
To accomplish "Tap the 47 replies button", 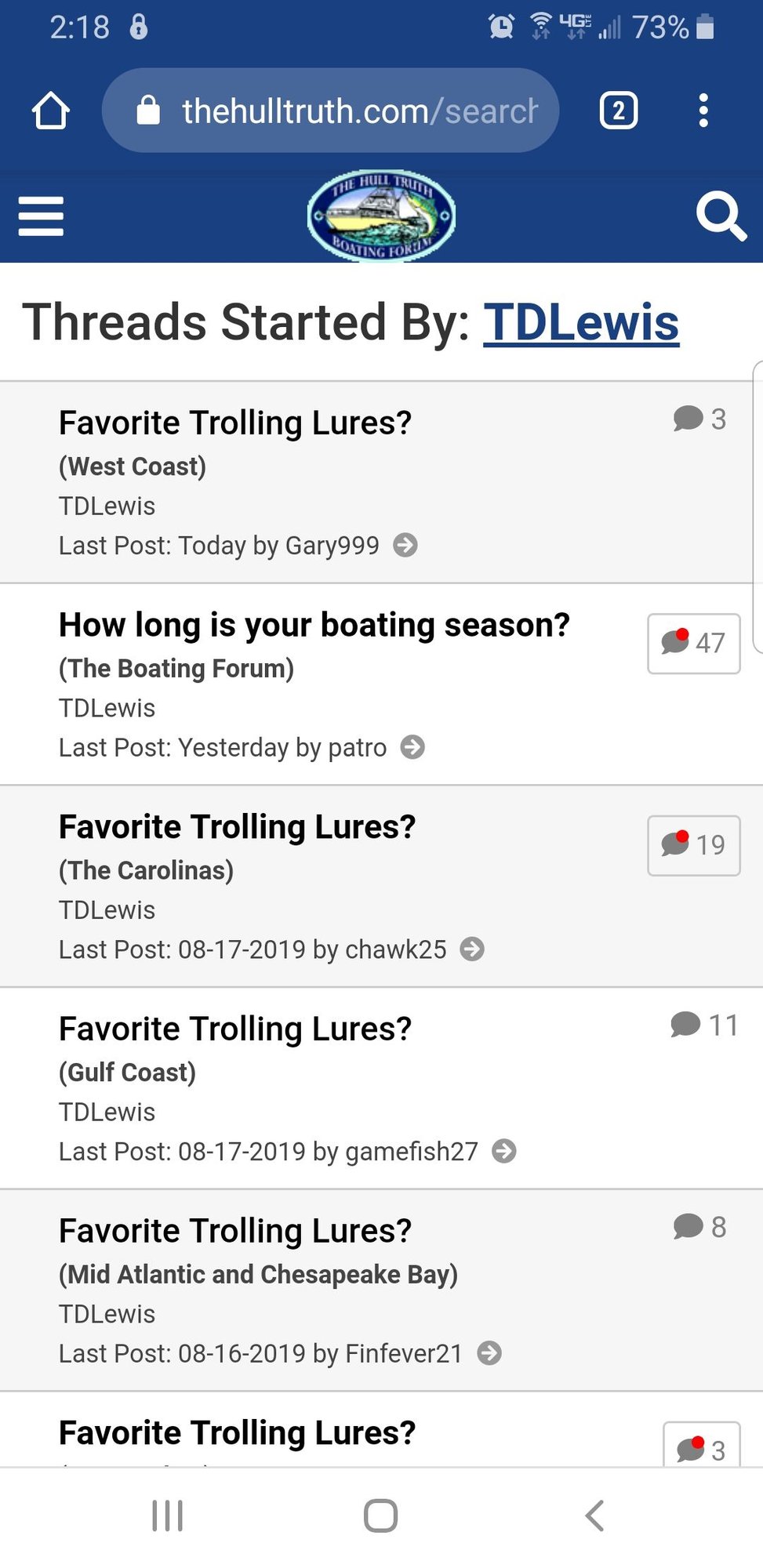I will point(694,644).
